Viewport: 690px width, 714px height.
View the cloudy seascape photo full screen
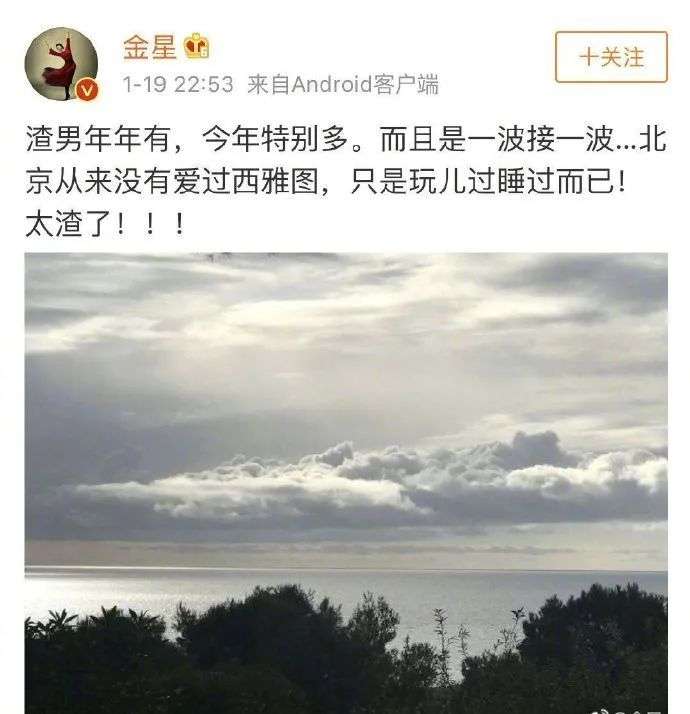tap(346, 483)
